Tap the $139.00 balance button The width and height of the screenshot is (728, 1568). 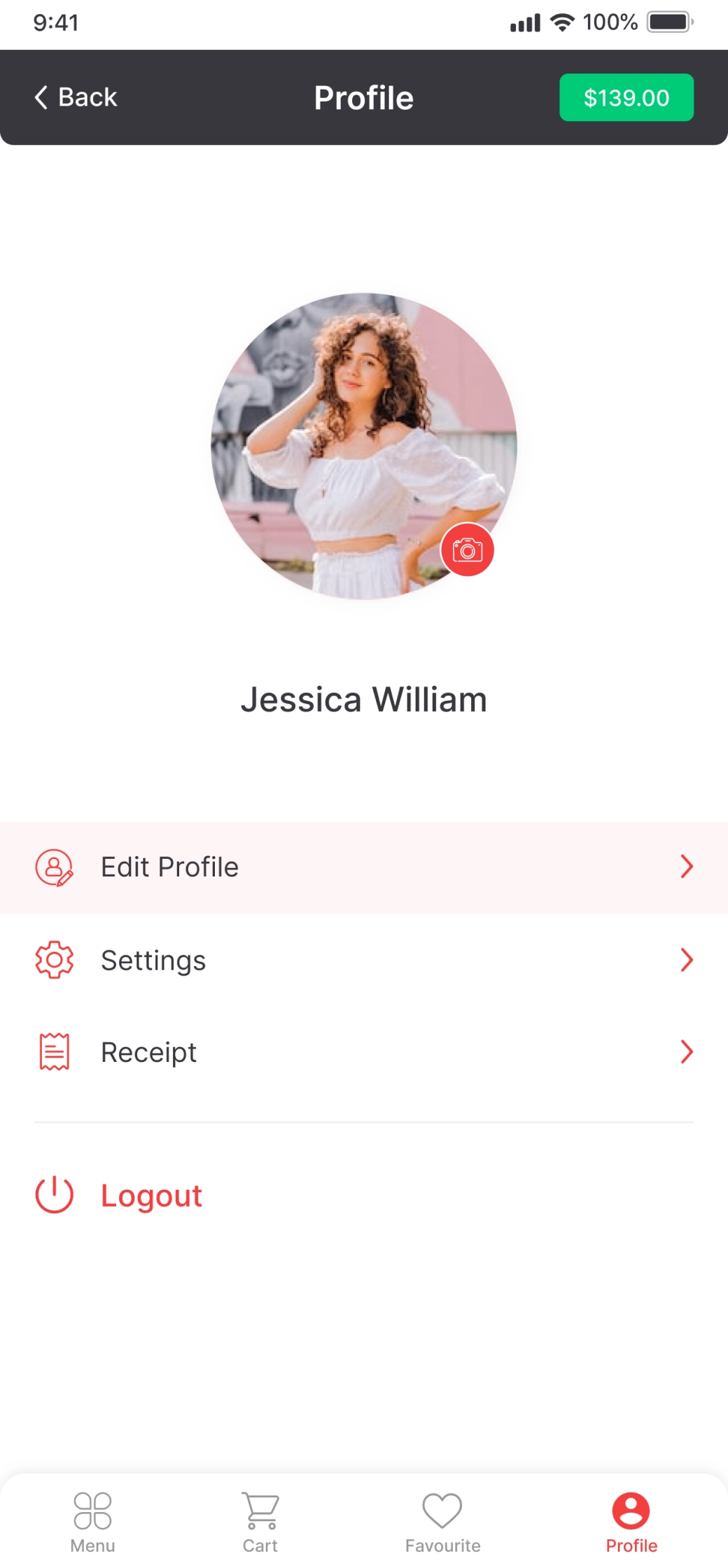click(626, 97)
